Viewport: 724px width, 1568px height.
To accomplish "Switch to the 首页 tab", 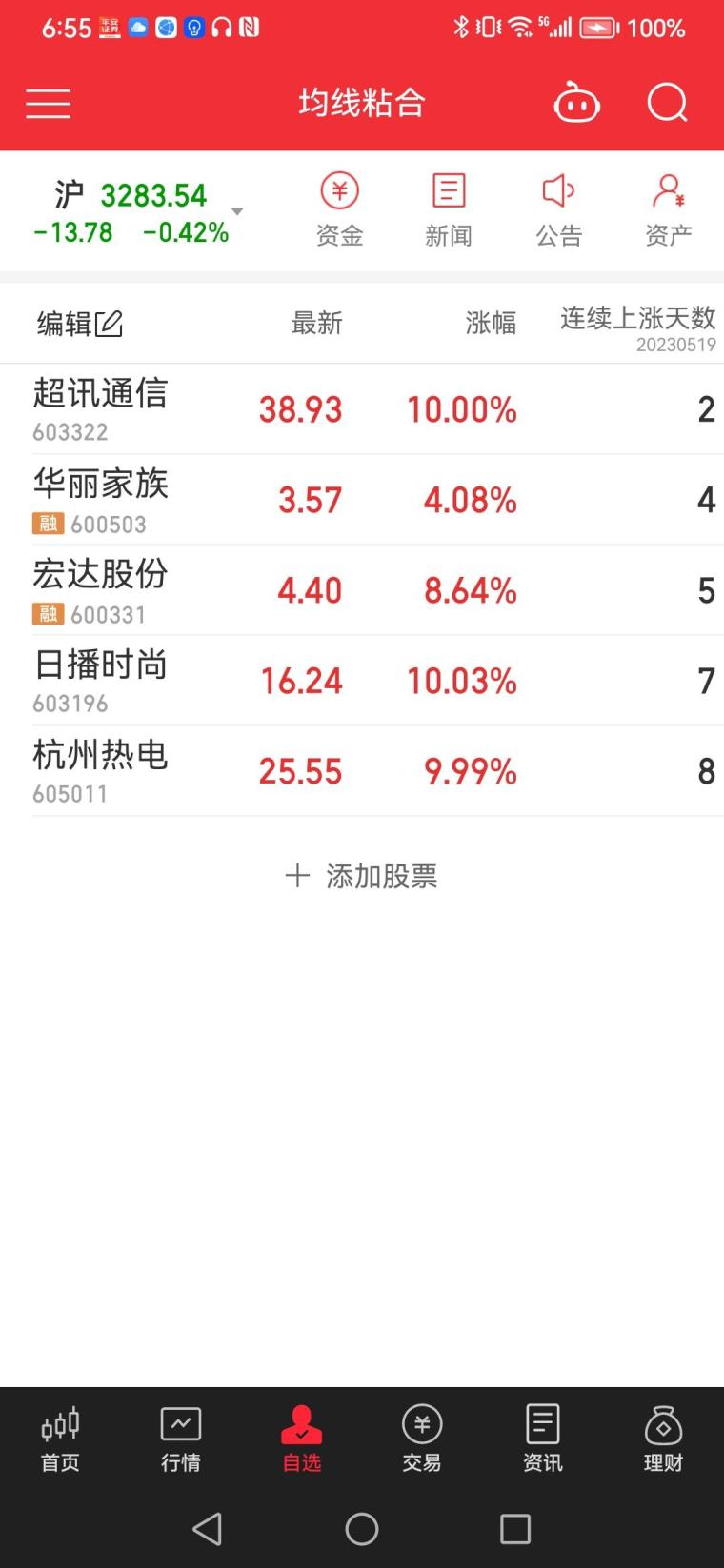I will pyautogui.click(x=60, y=1439).
